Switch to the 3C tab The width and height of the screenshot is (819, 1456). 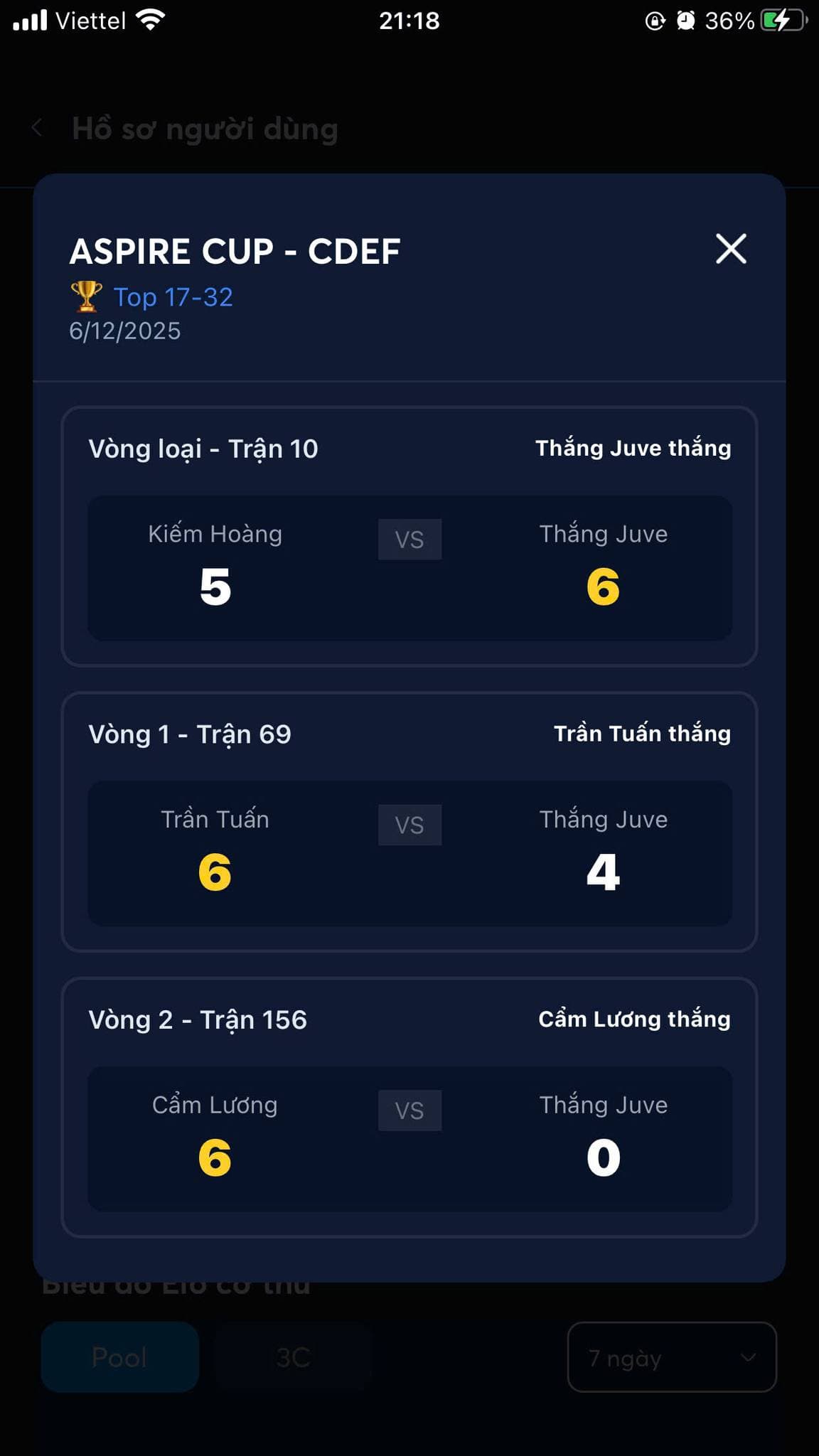coord(294,1356)
